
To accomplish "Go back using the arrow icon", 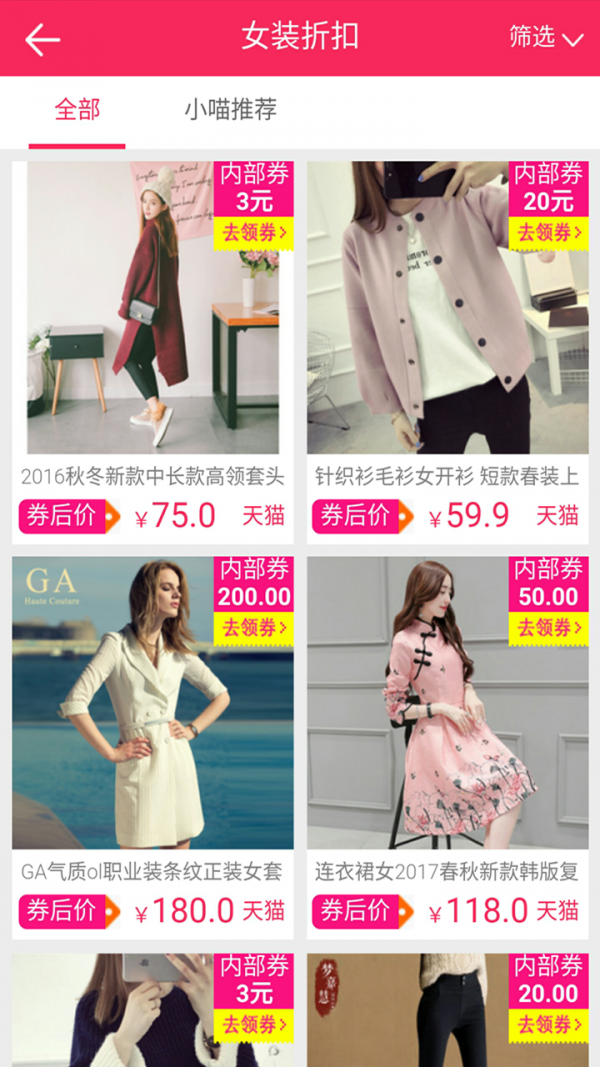I will pos(42,39).
